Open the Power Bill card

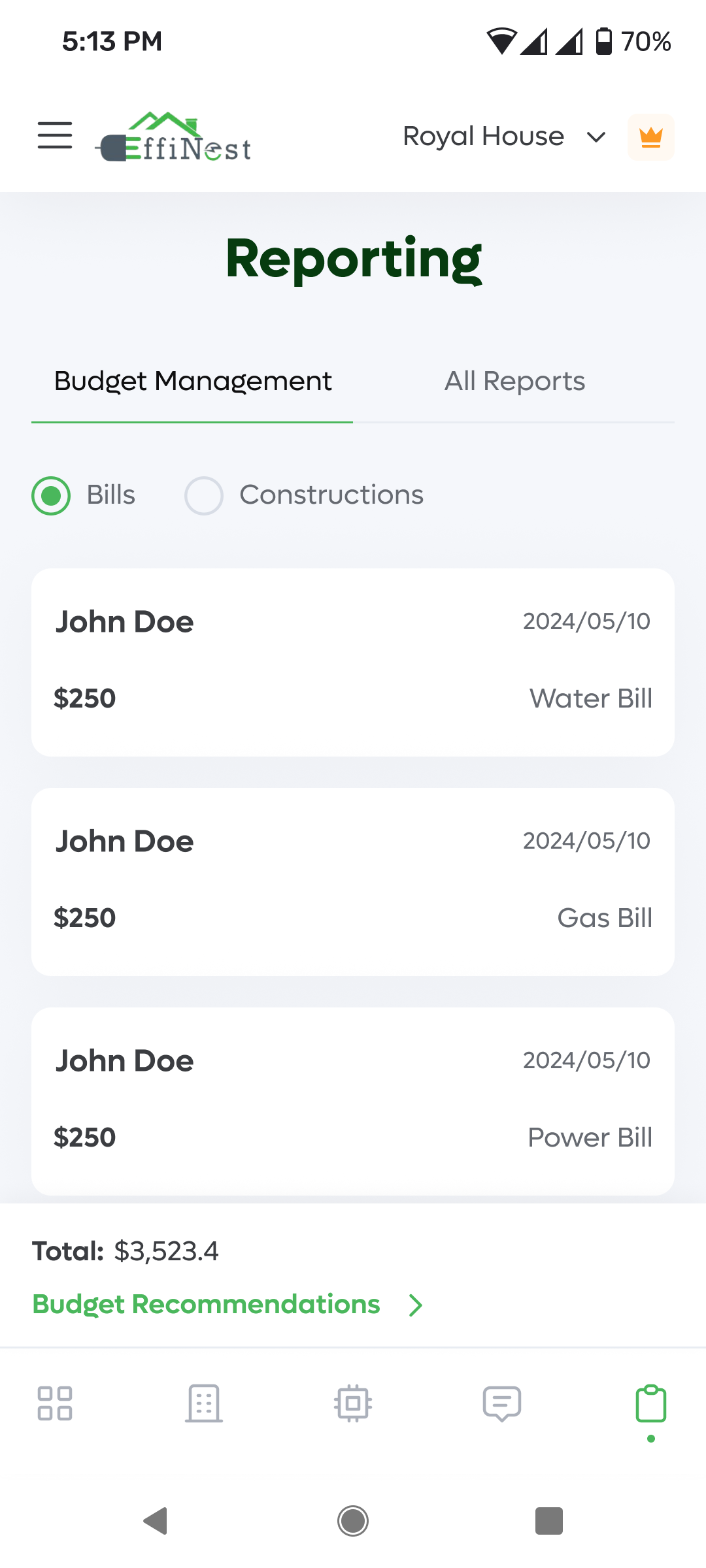[353, 1101]
